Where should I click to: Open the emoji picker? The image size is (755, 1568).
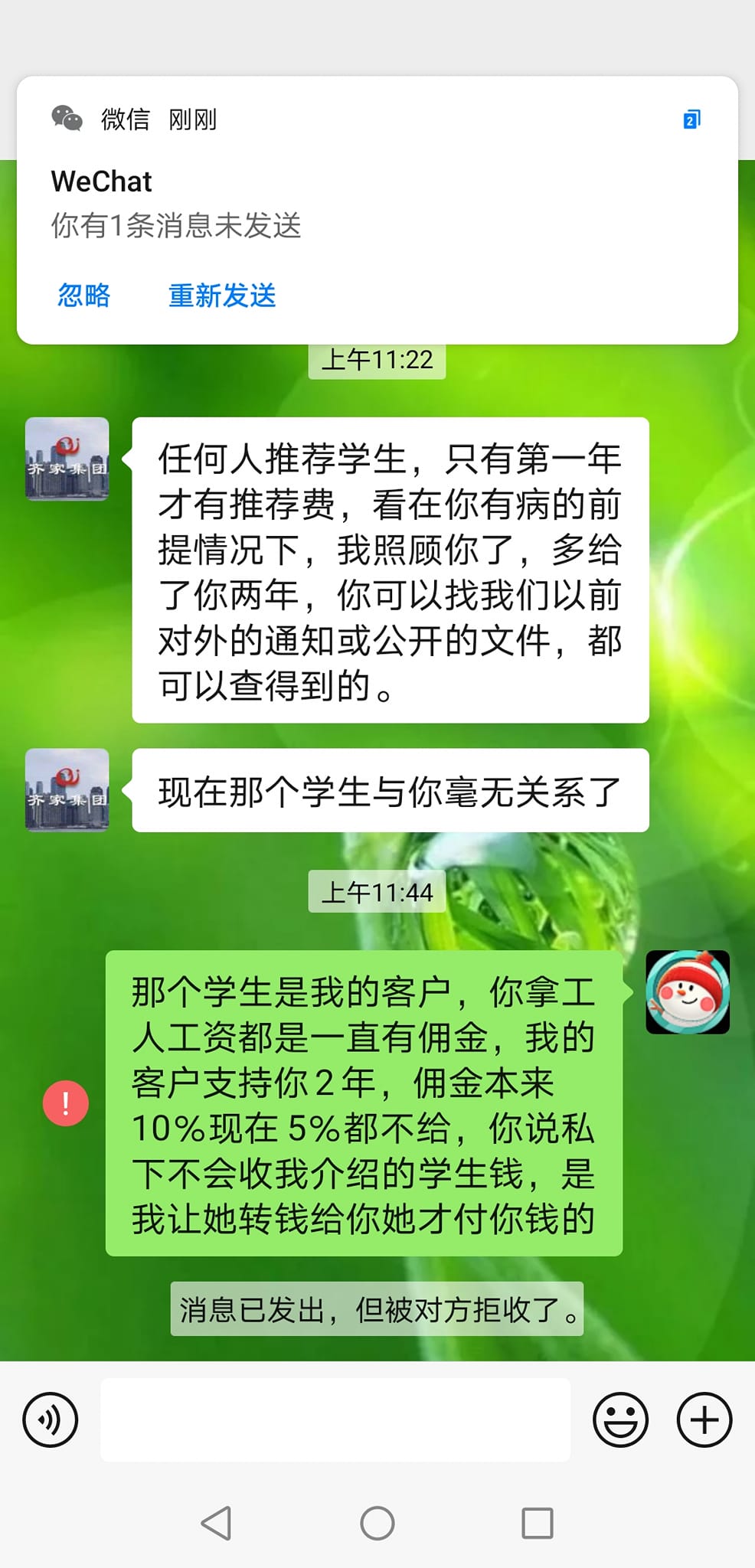coord(620,1419)
